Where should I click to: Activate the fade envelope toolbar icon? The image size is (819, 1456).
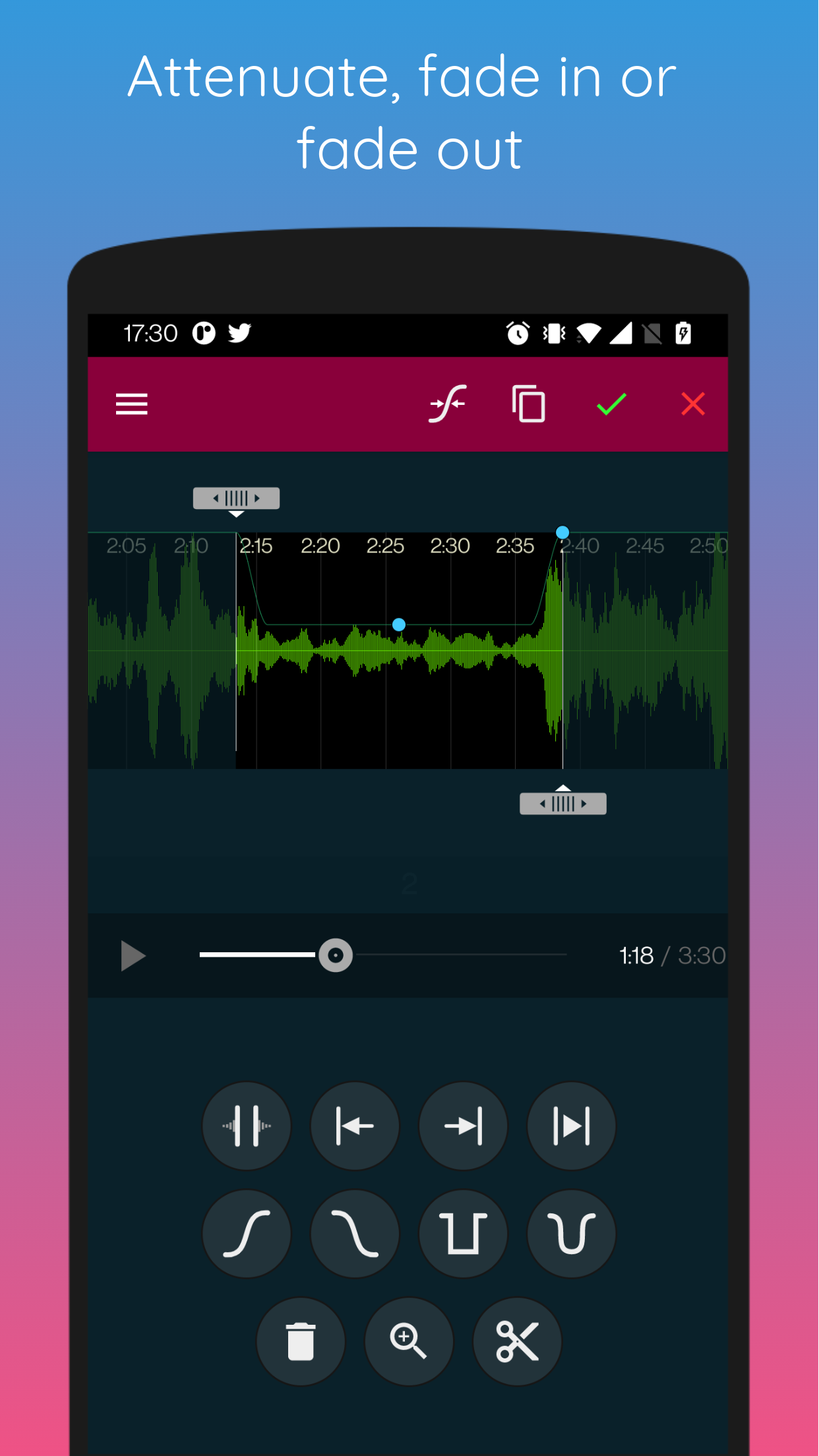point(447,404)
